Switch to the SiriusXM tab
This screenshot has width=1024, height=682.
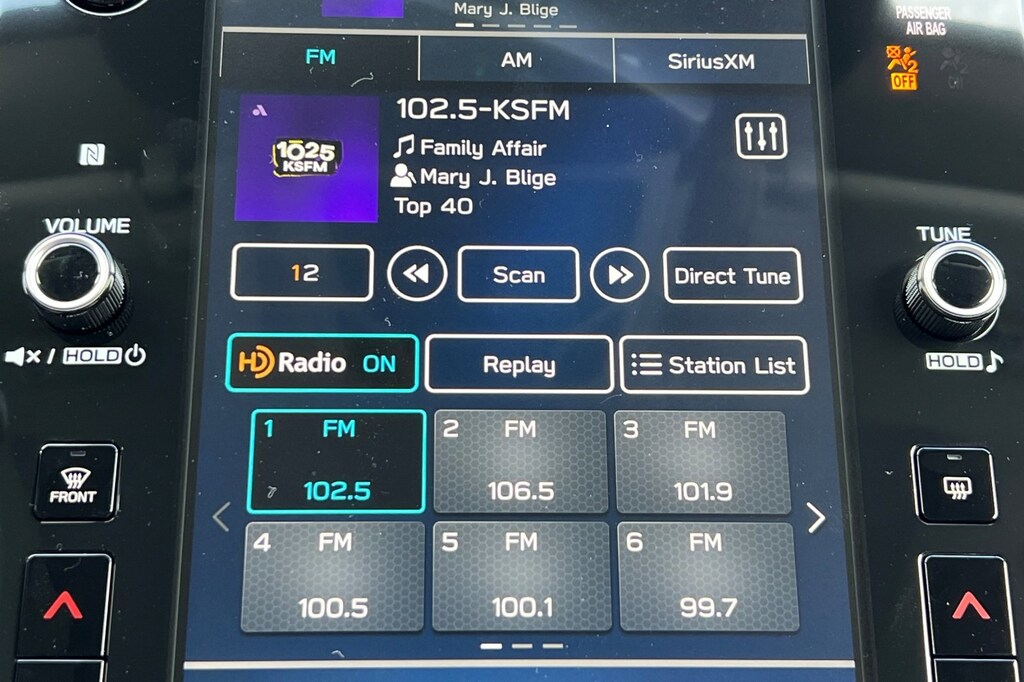tap(711, 60)
